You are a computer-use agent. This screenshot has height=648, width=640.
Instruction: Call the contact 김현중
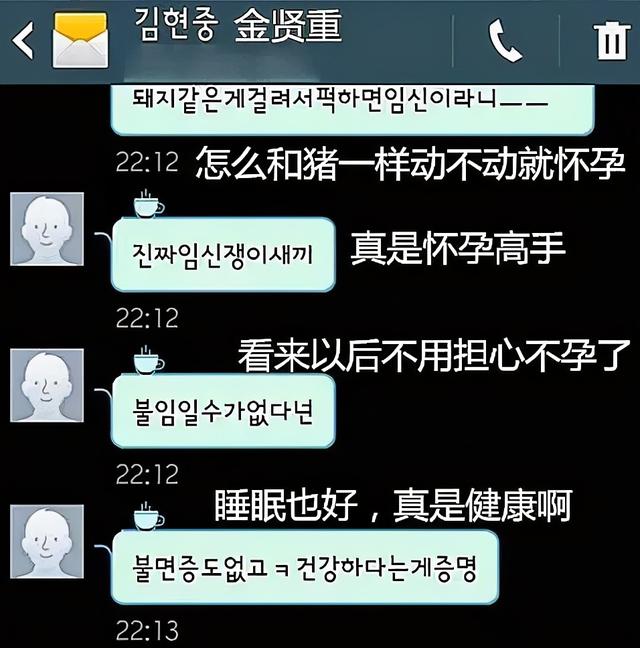point(505,41)
